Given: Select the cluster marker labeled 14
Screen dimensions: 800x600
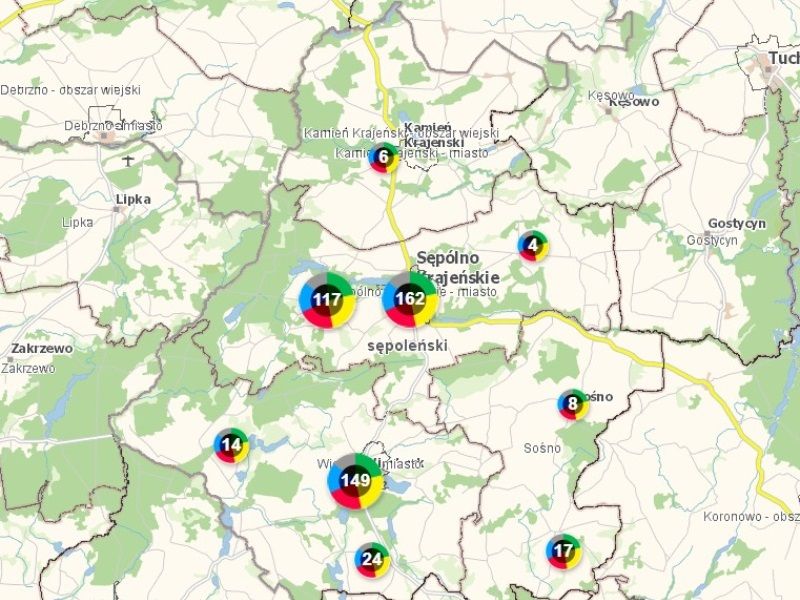Looking at the screenshot, I should [x=231, y=445].
